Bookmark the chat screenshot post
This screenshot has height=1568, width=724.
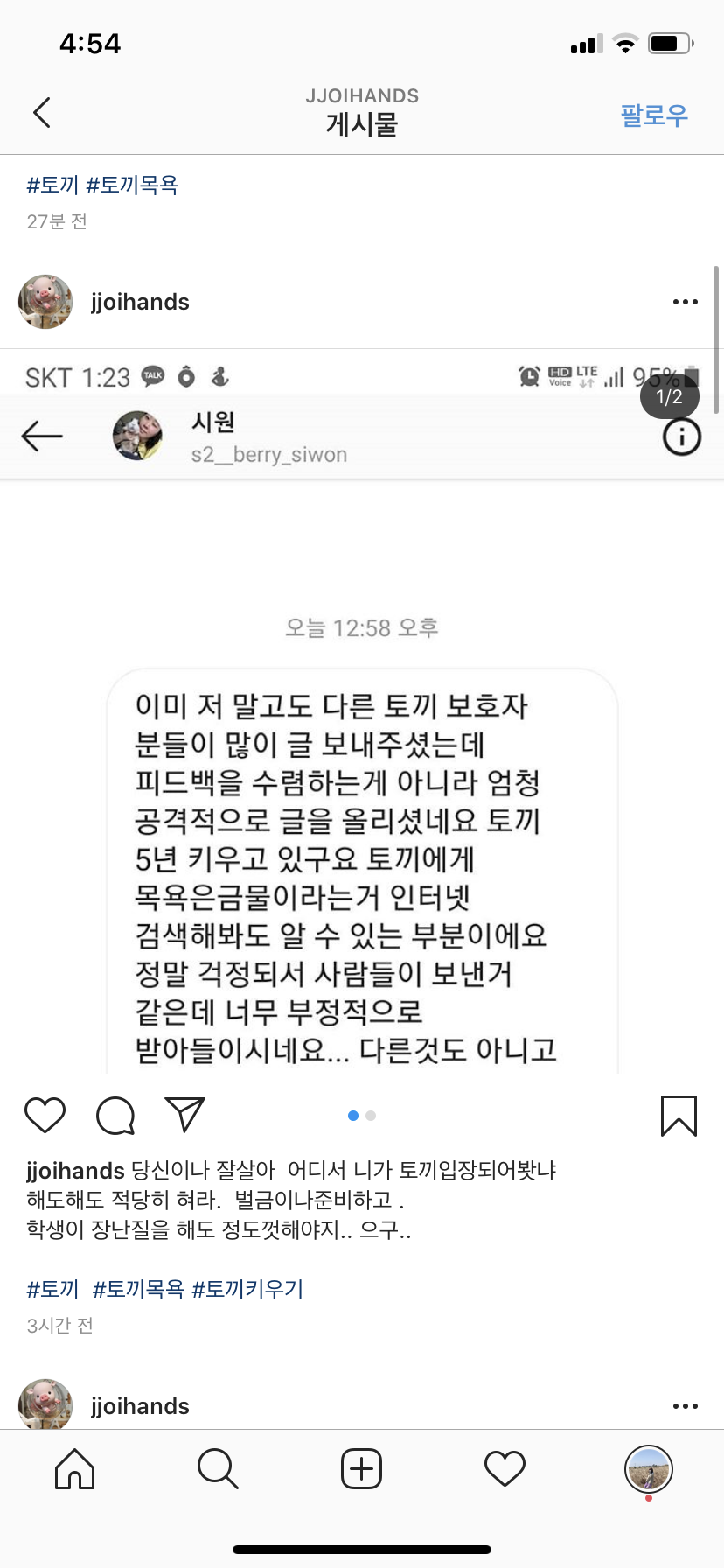(679, 1116)
